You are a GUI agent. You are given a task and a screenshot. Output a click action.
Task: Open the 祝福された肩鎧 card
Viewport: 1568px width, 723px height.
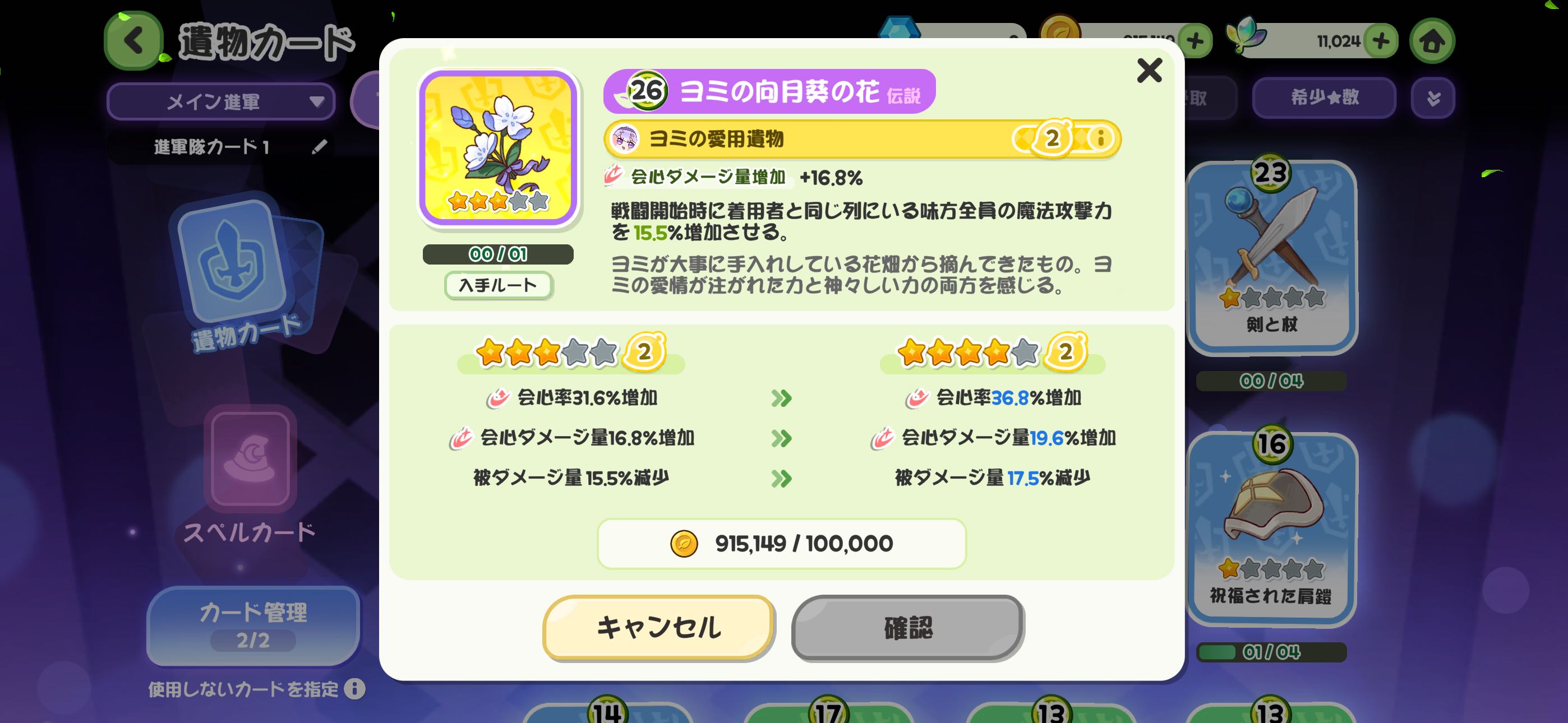(x=1271, y=529)
